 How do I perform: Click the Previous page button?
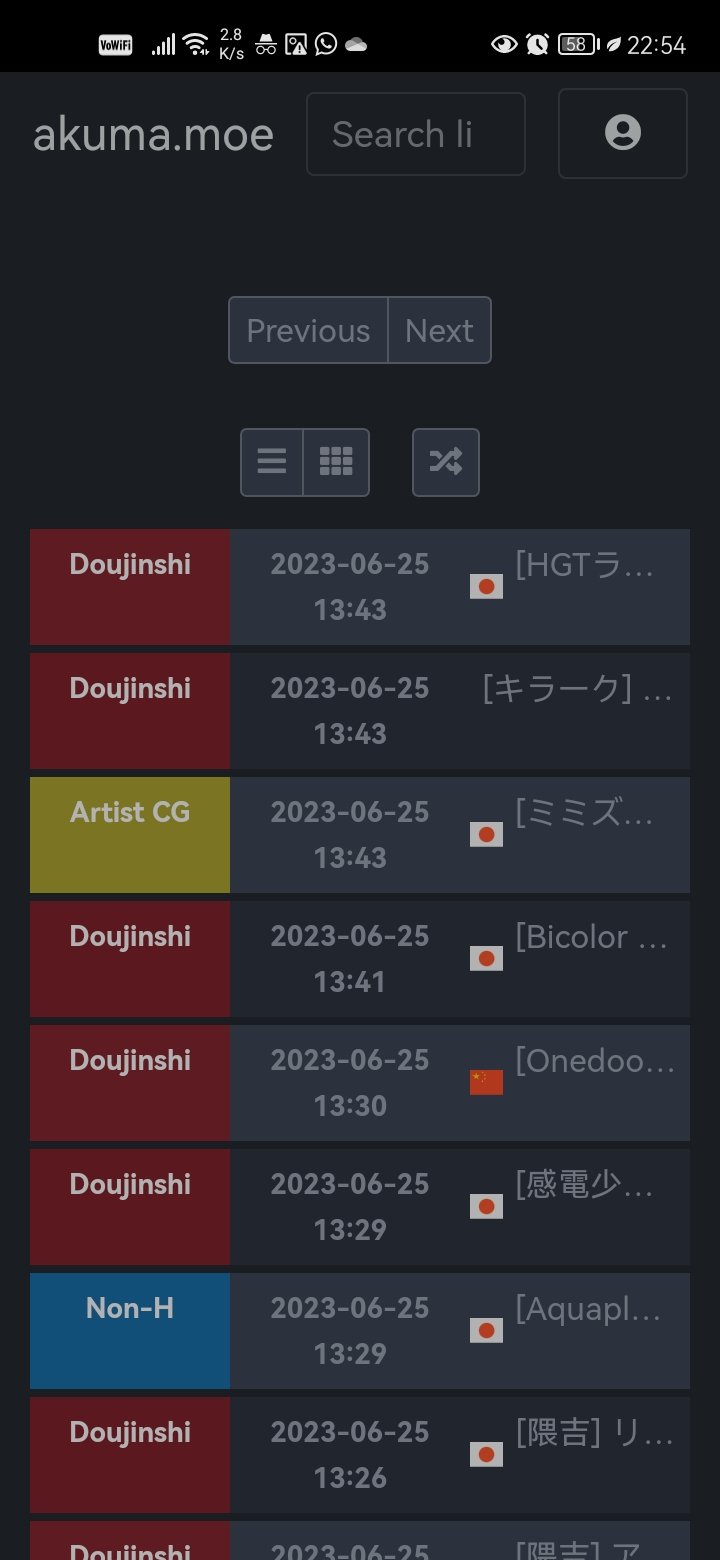[x=307, y=330]
